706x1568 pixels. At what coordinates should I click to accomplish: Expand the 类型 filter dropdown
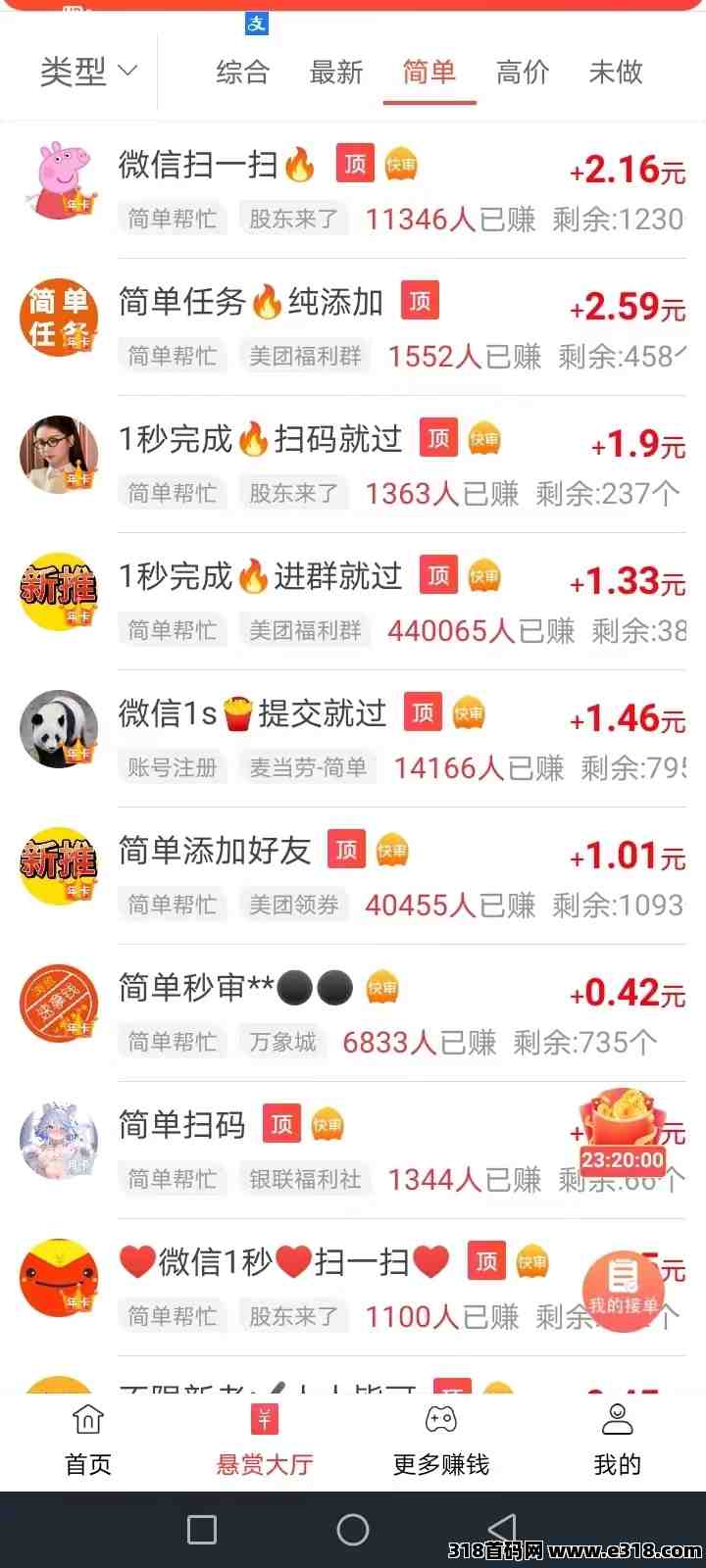point(88,72)
